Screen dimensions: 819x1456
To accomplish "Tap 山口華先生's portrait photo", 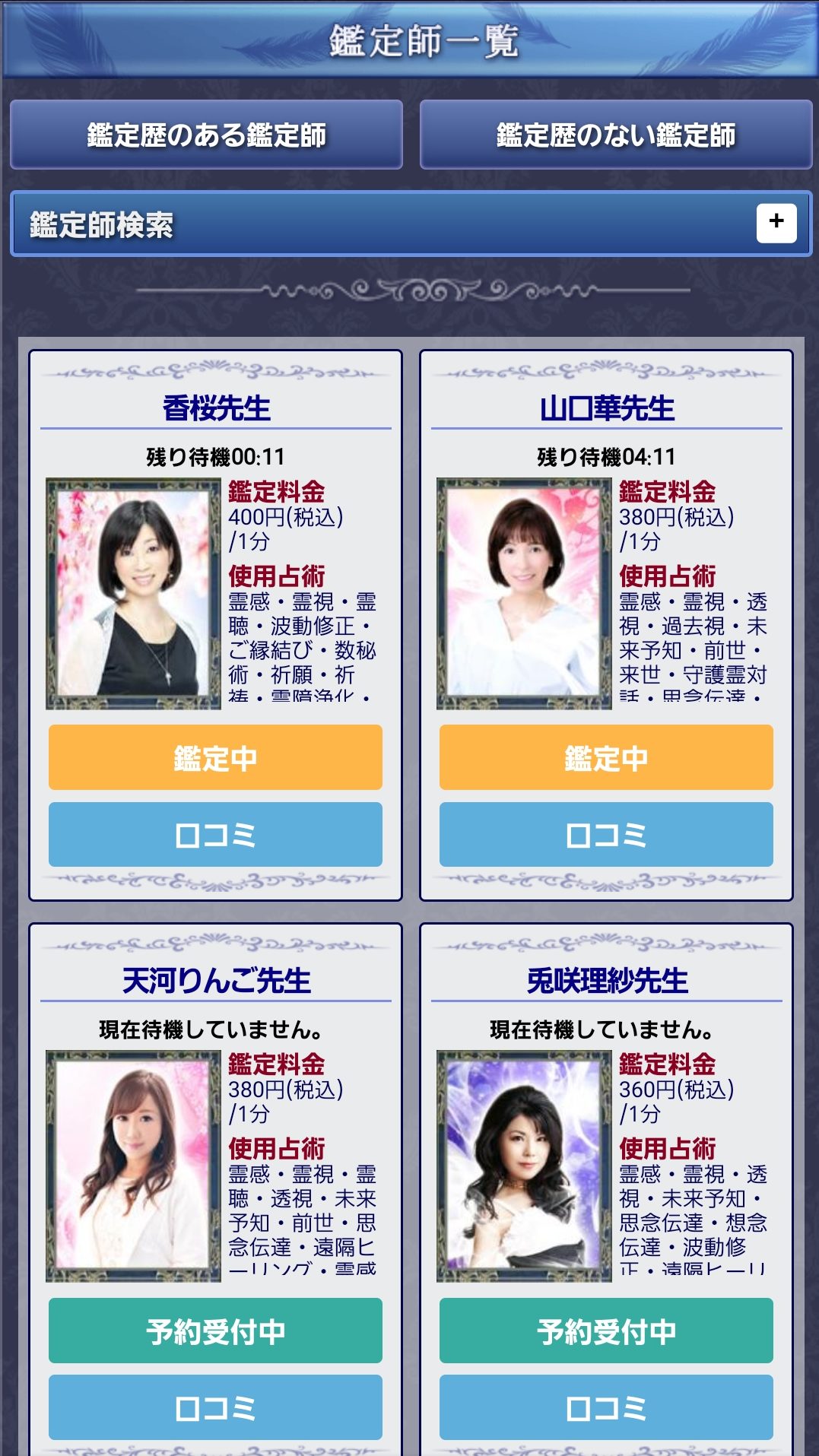I will point(524,593).
